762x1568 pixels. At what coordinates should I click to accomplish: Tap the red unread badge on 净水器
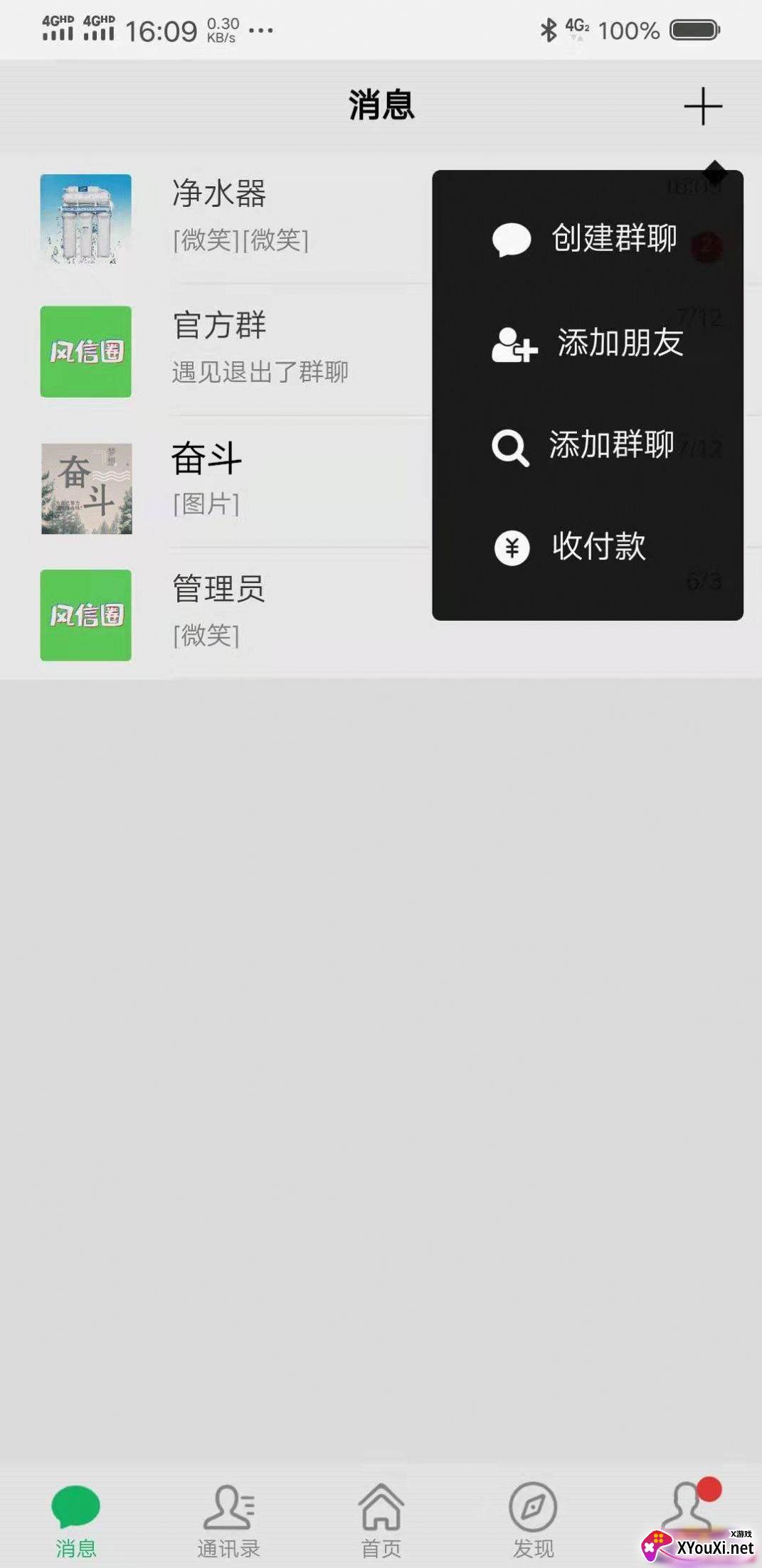click(707, 247)
